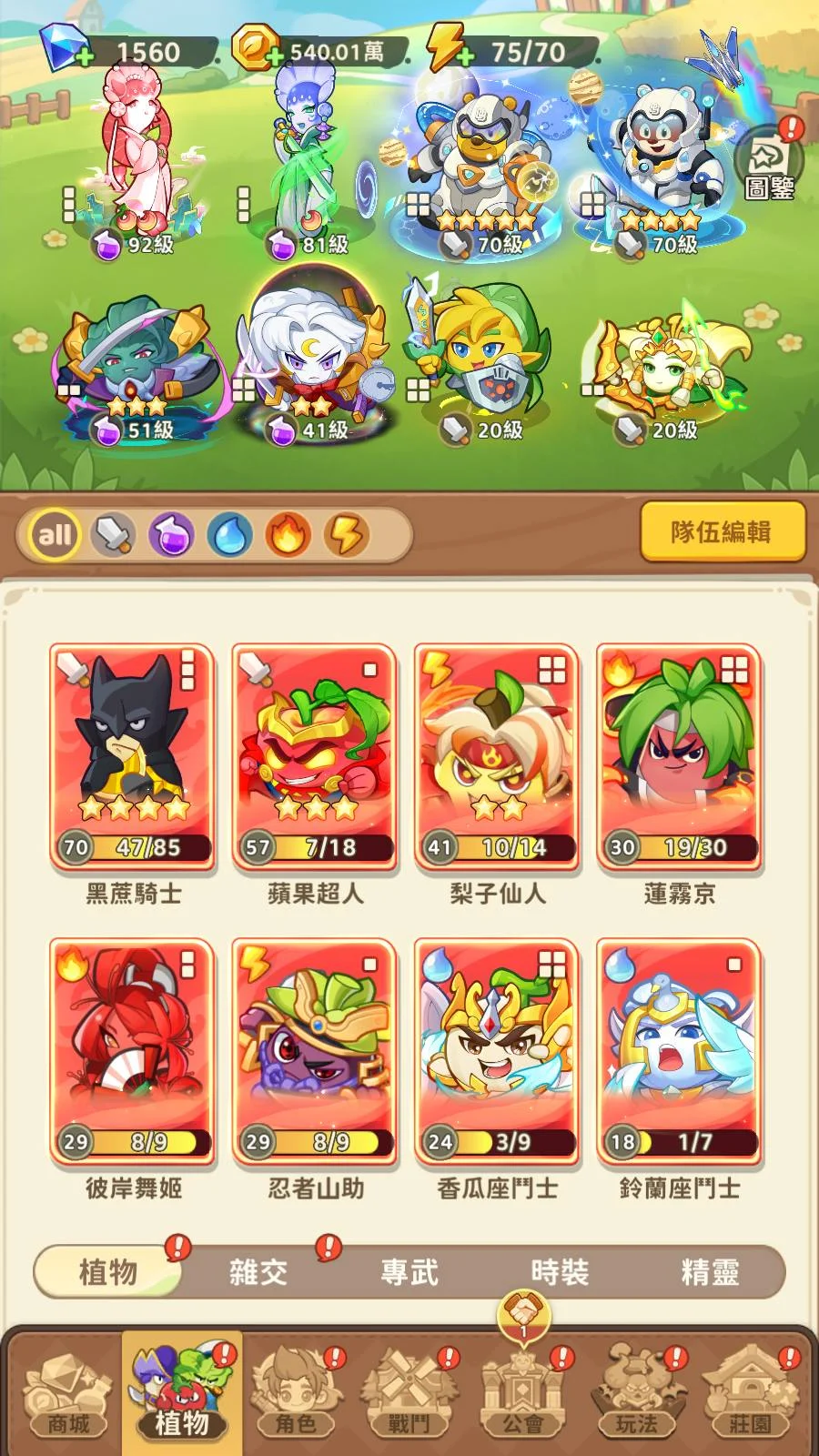Open the 黑蔗騎士 plant card
This screenshot has width=819, height=1456.
coord(133,757)
